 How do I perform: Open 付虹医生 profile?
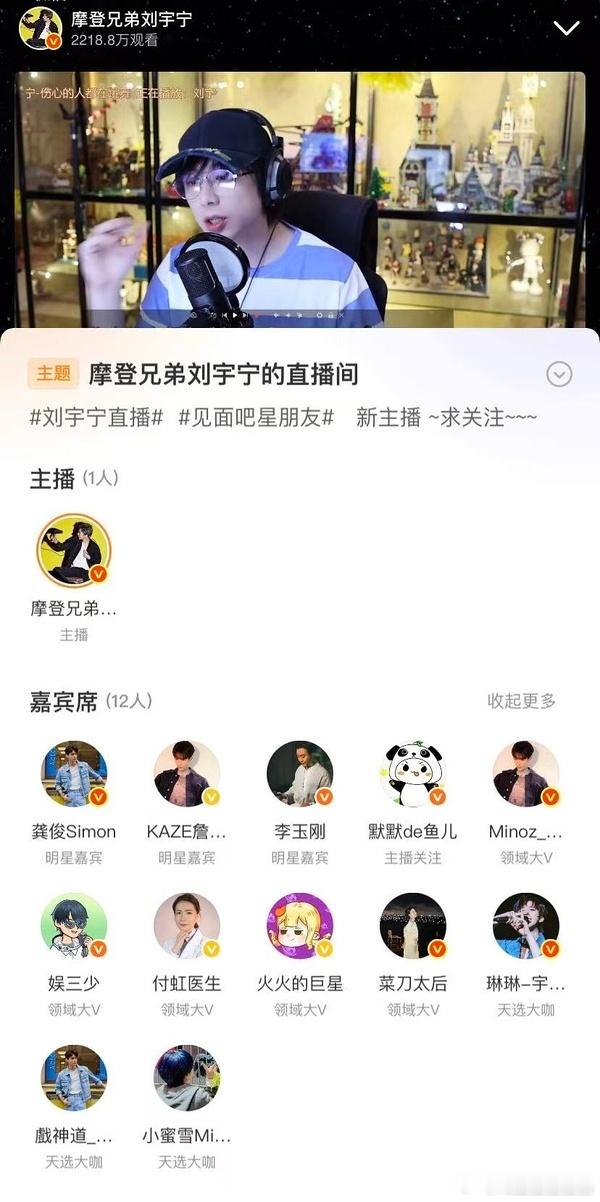click(x=187, y=926)
